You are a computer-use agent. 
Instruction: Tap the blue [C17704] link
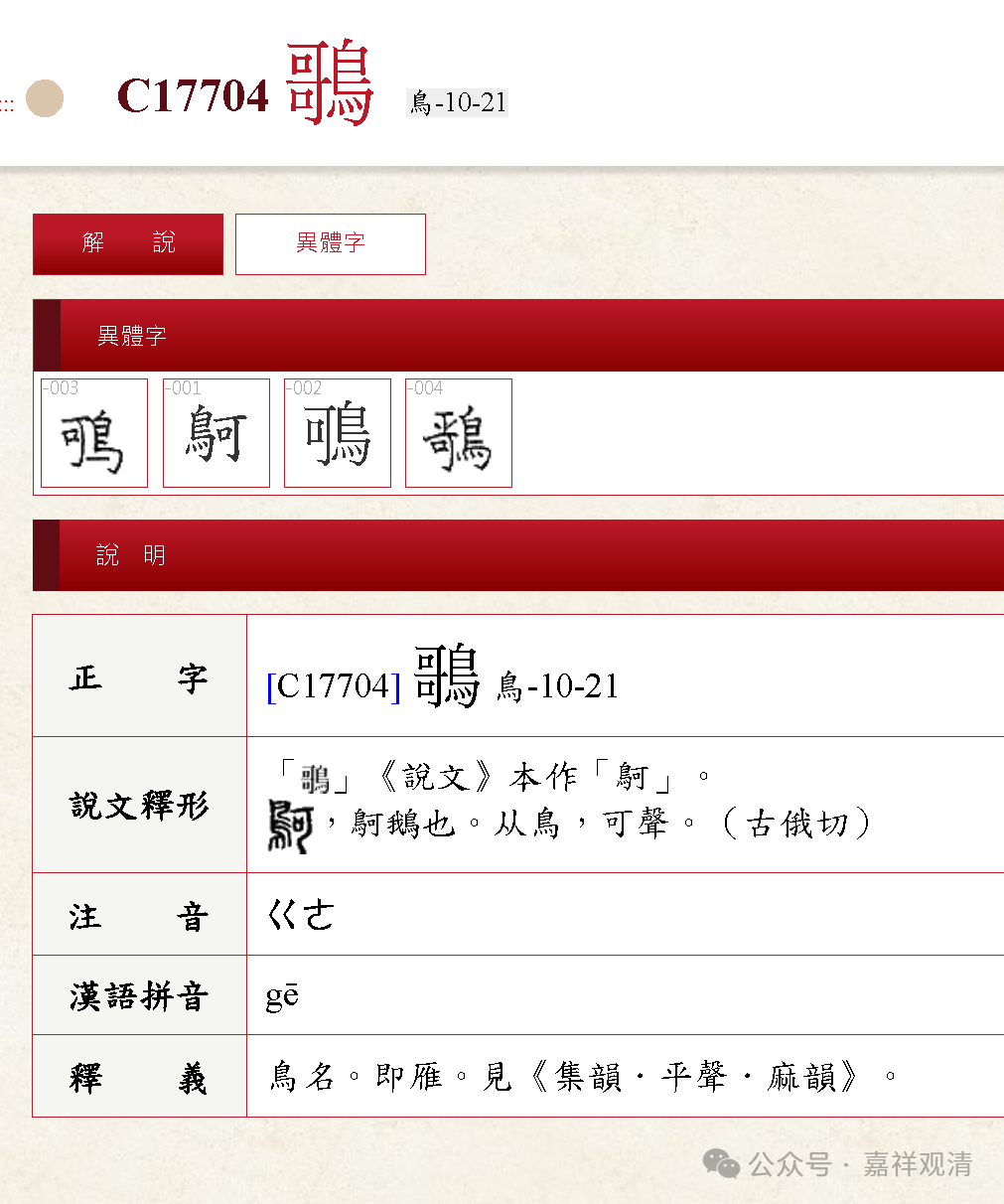(x=334, y=685)
